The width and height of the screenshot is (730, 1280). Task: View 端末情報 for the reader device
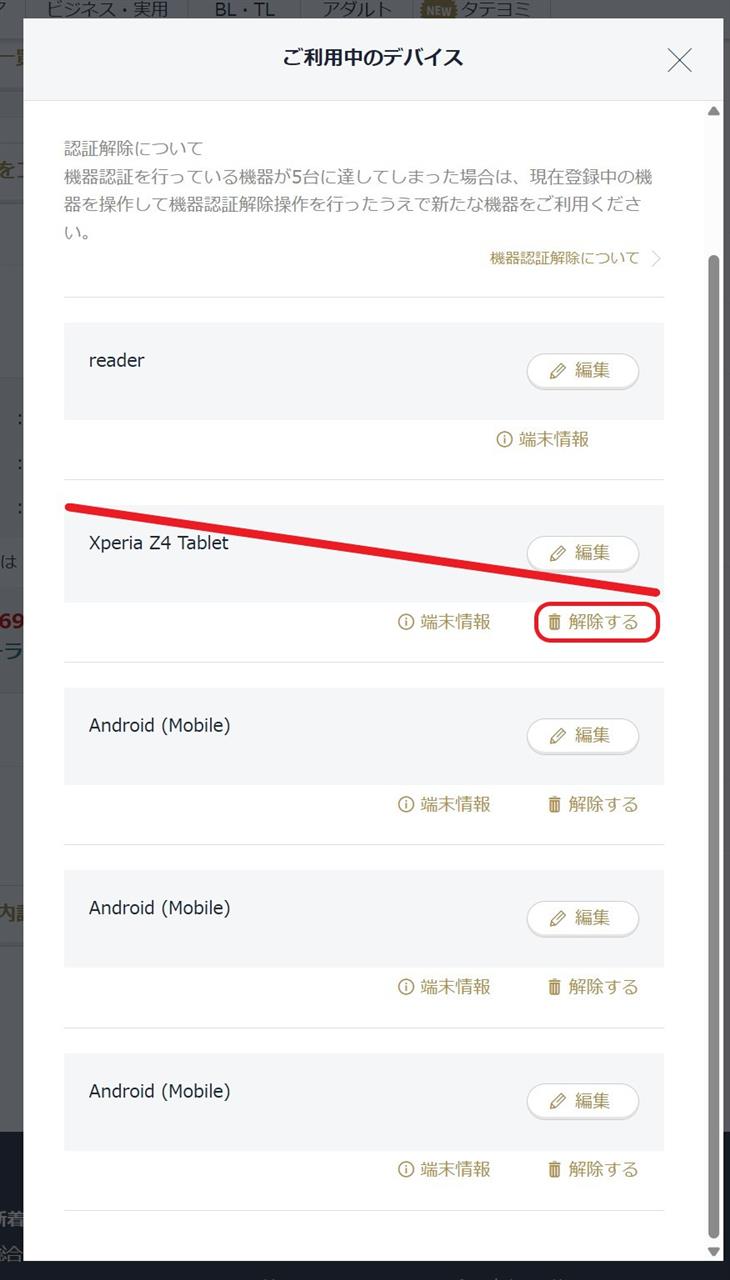pyautogui.click(x=543, y=439)
